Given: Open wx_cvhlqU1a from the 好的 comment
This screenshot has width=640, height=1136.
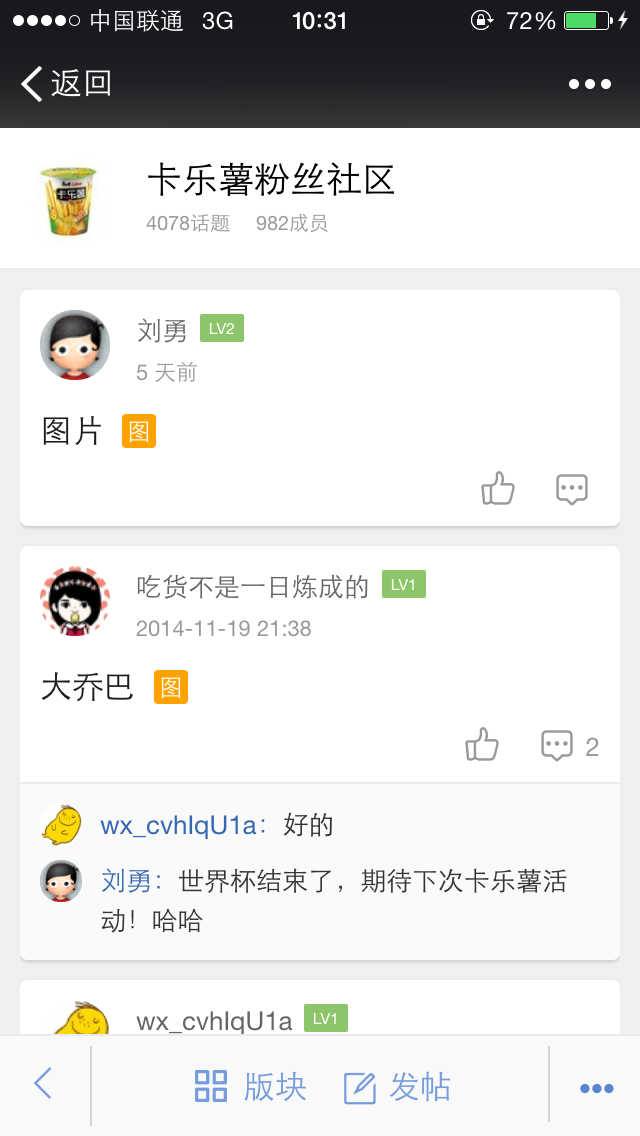Looking at the screenshot, I should pos(182,825).
